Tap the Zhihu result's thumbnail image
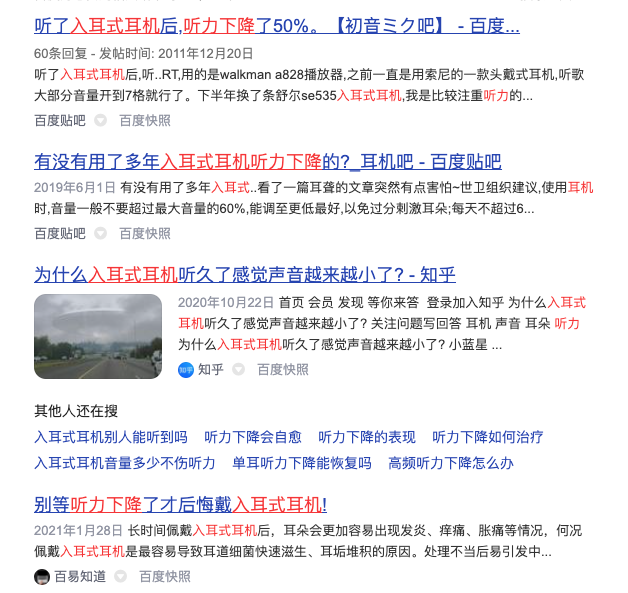Image resolution: width=628 pixels, height=593 pixels. (98, 336)
